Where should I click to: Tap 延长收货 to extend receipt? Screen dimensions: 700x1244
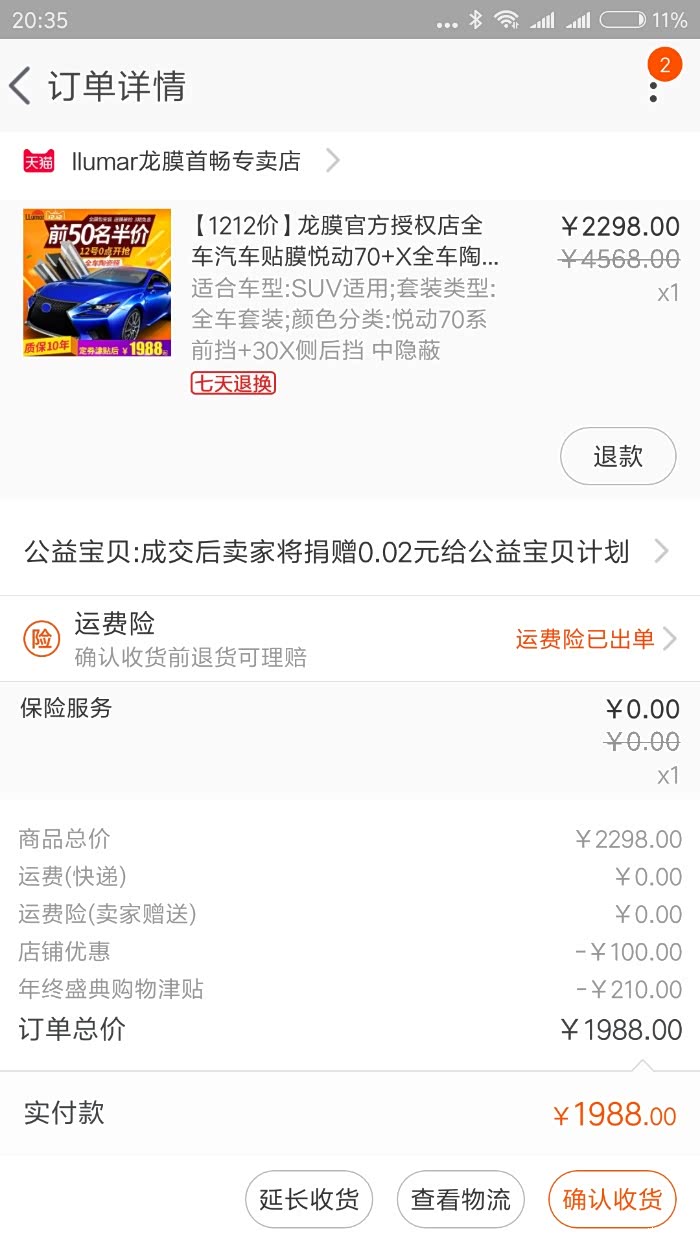coord(309,1199)
